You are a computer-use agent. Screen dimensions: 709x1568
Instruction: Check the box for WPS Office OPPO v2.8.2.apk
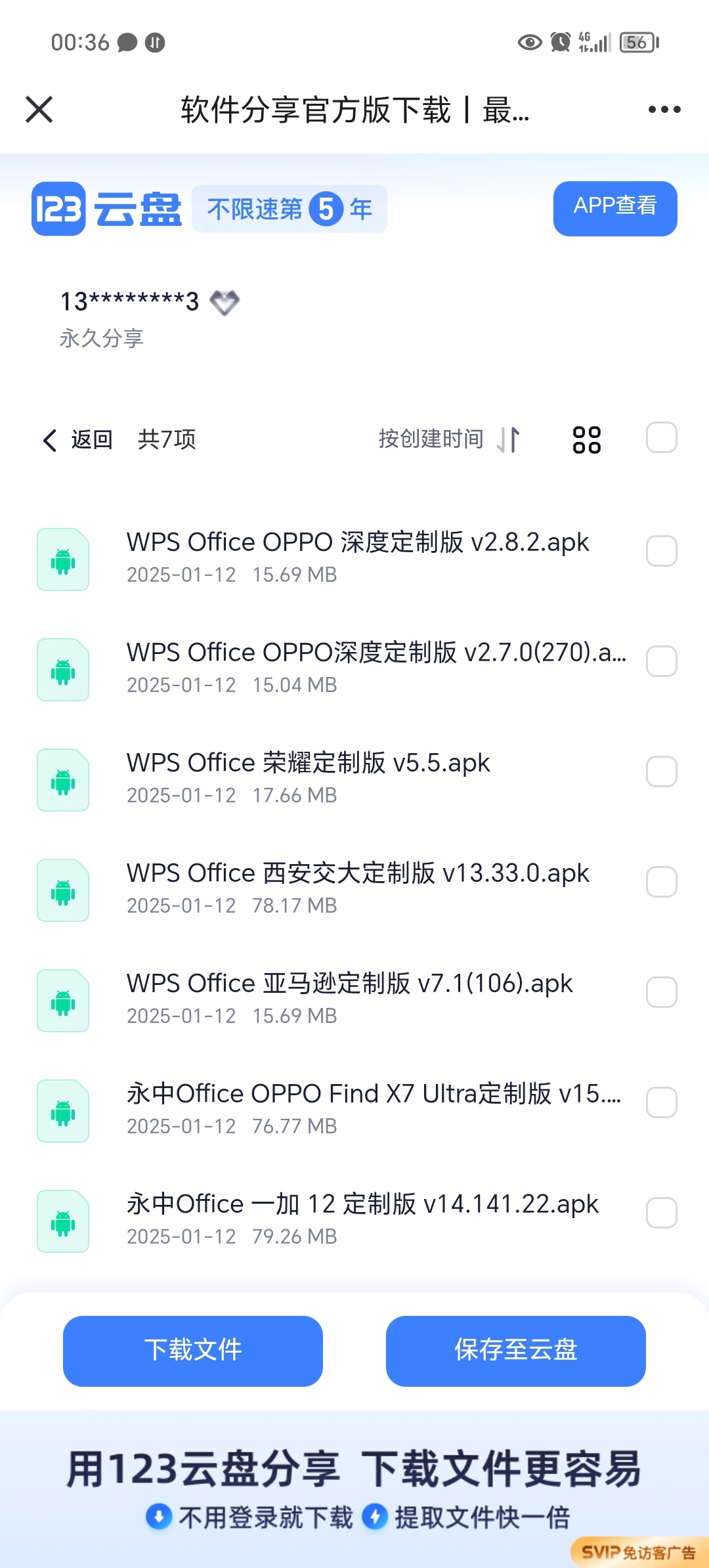661,550
